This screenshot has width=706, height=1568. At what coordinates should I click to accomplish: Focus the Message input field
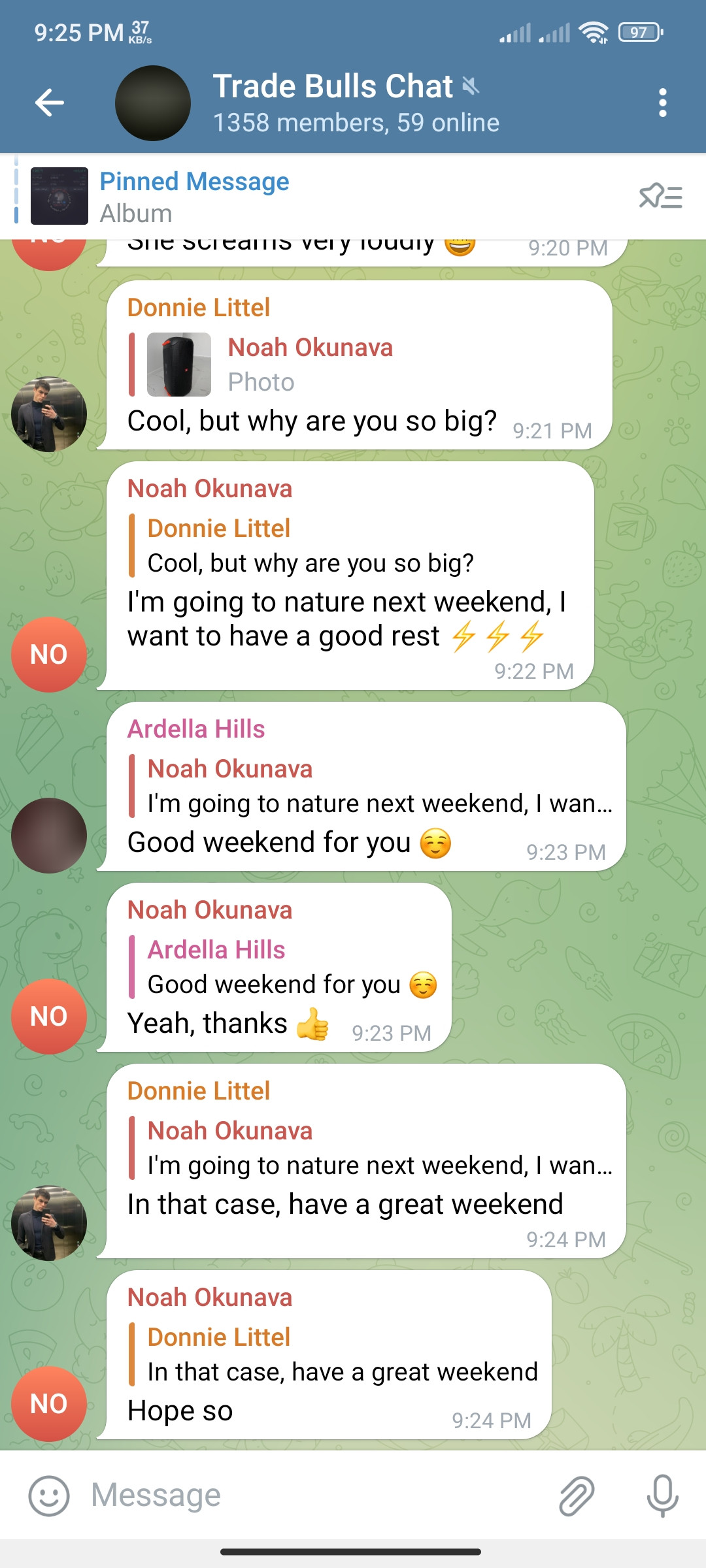(x=314, y=1495)
